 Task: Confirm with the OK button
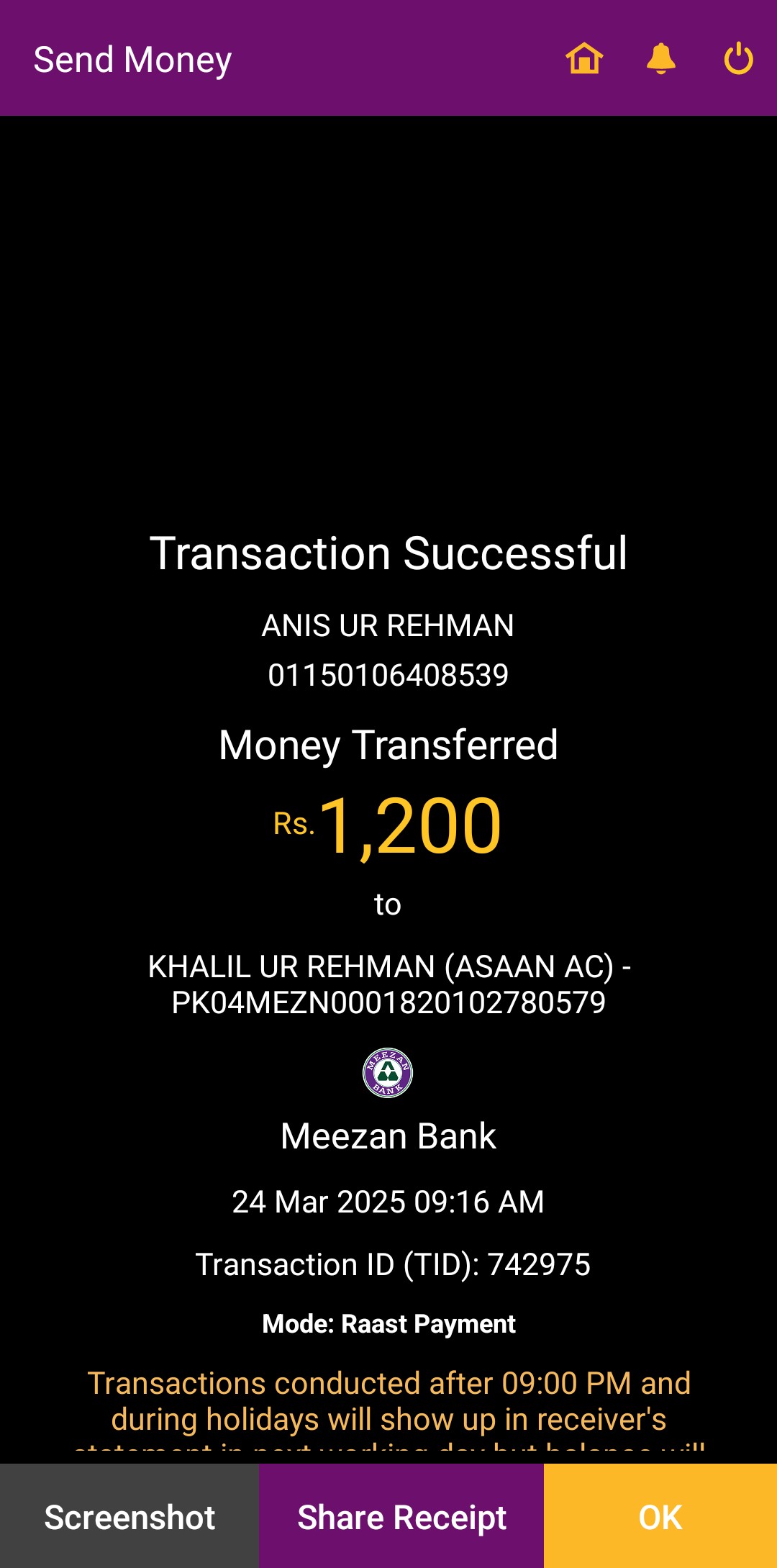[x=660, y=1516]
